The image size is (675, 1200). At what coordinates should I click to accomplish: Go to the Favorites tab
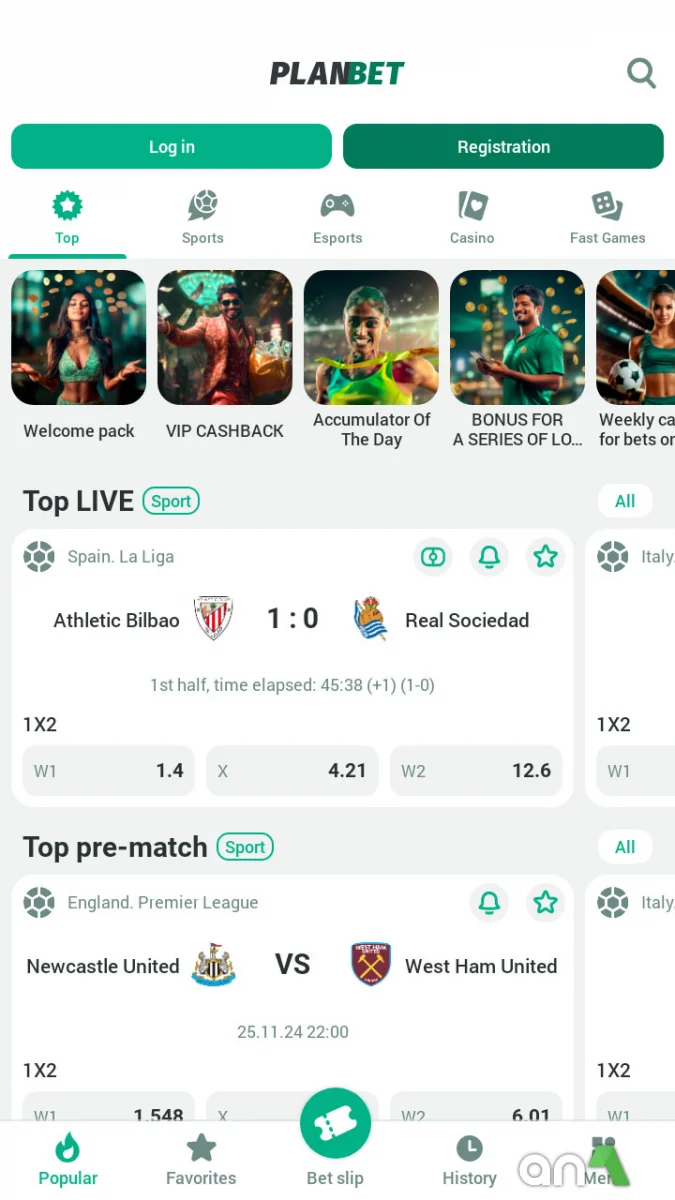tap(201, 1160)
